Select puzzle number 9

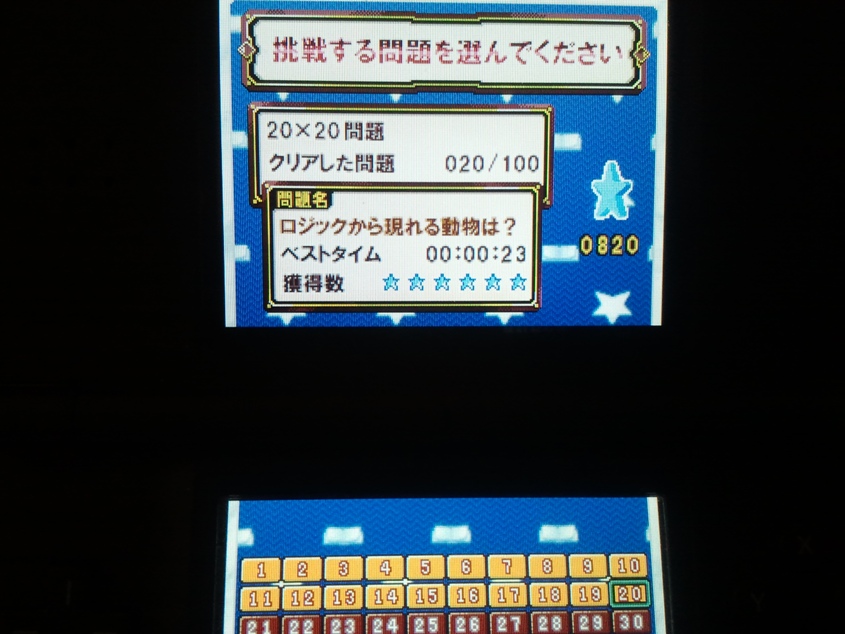[588, 566]
